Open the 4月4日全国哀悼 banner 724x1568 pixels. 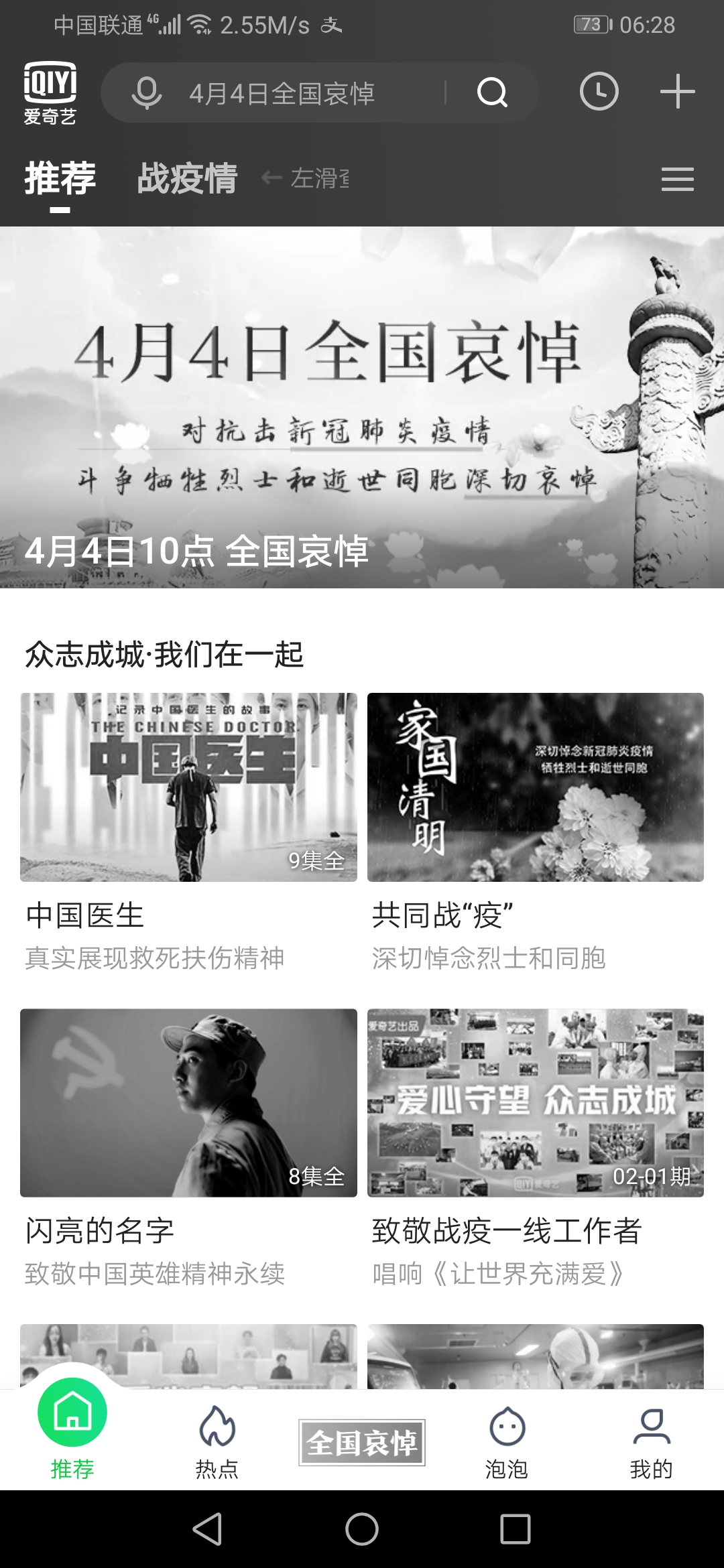[362, 407]
